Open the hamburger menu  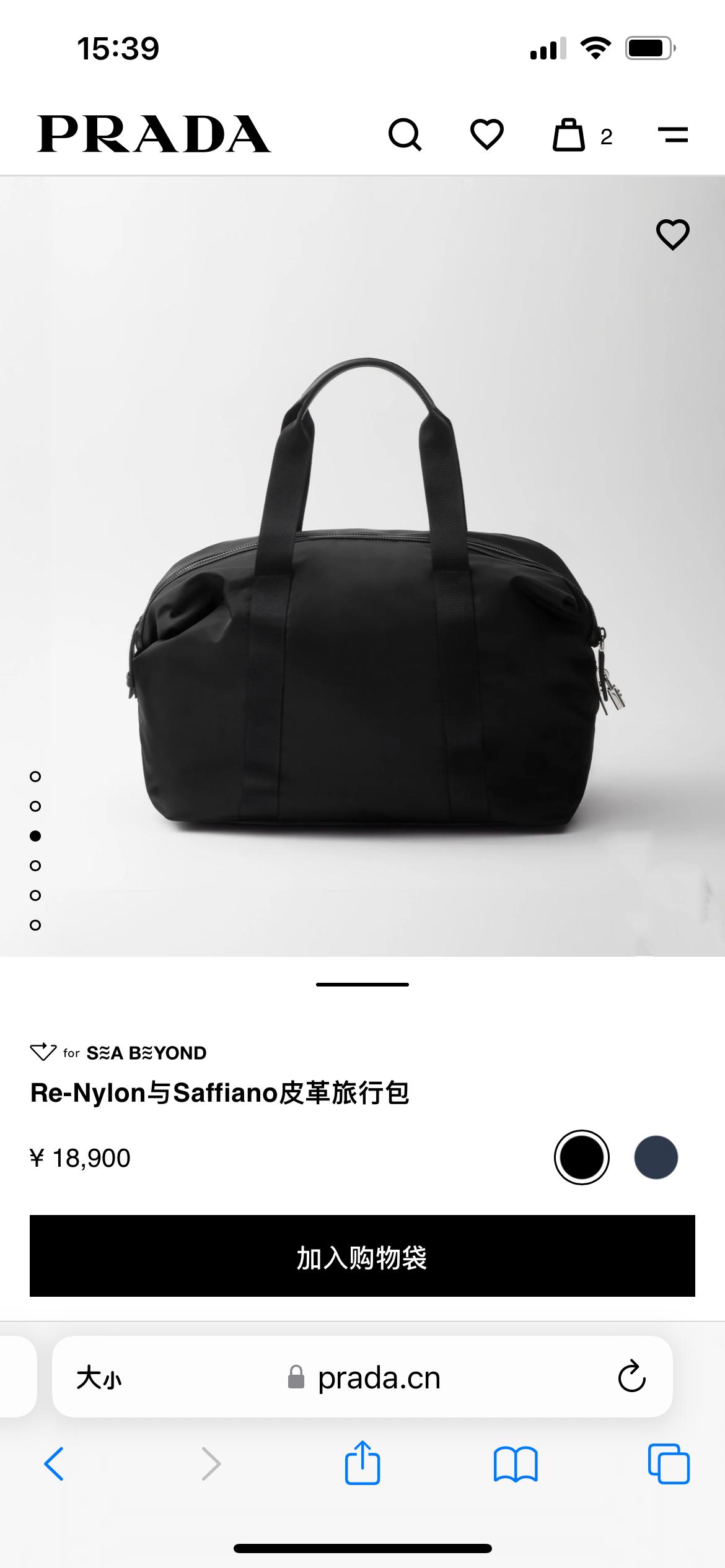[672, 135]
